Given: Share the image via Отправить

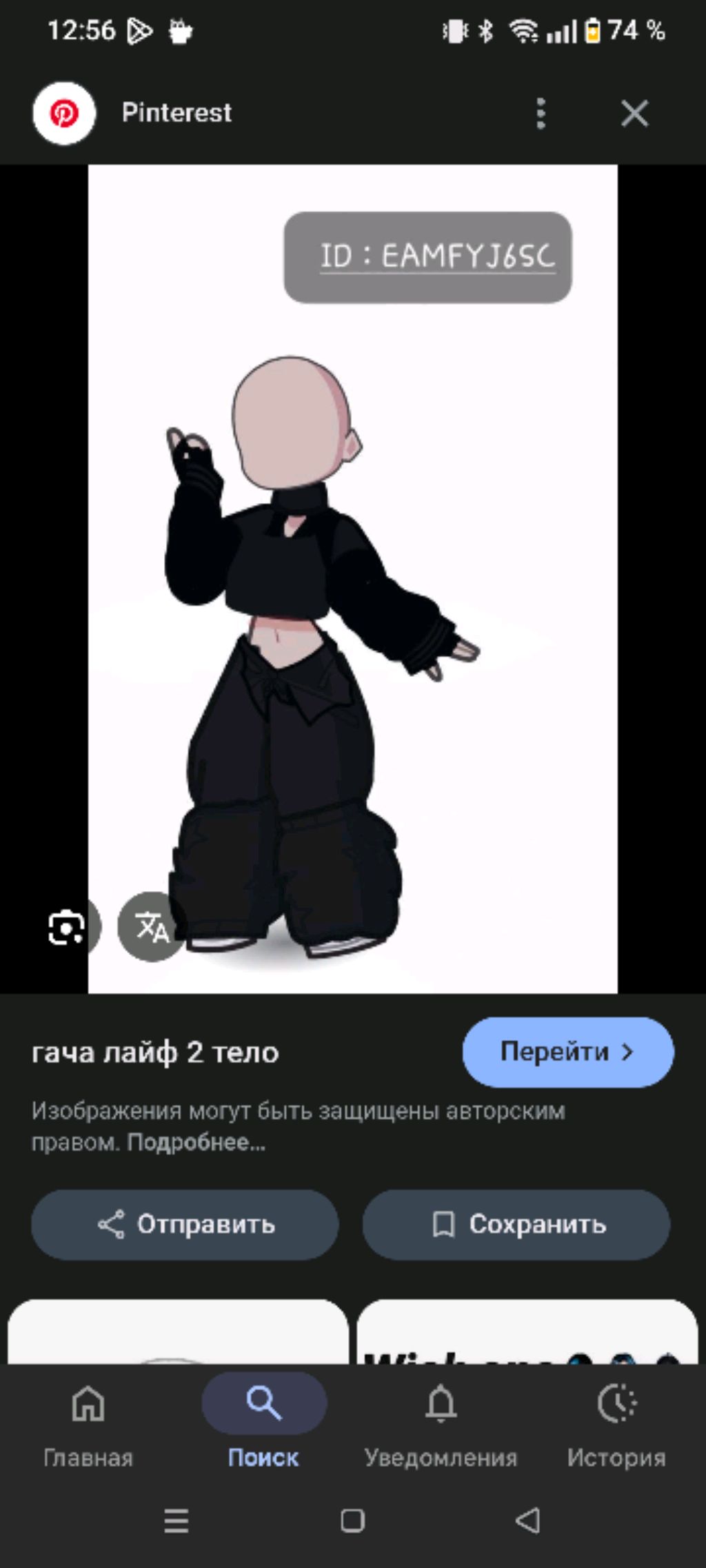Looking at the screenshot, I should tap(185, 1225).
